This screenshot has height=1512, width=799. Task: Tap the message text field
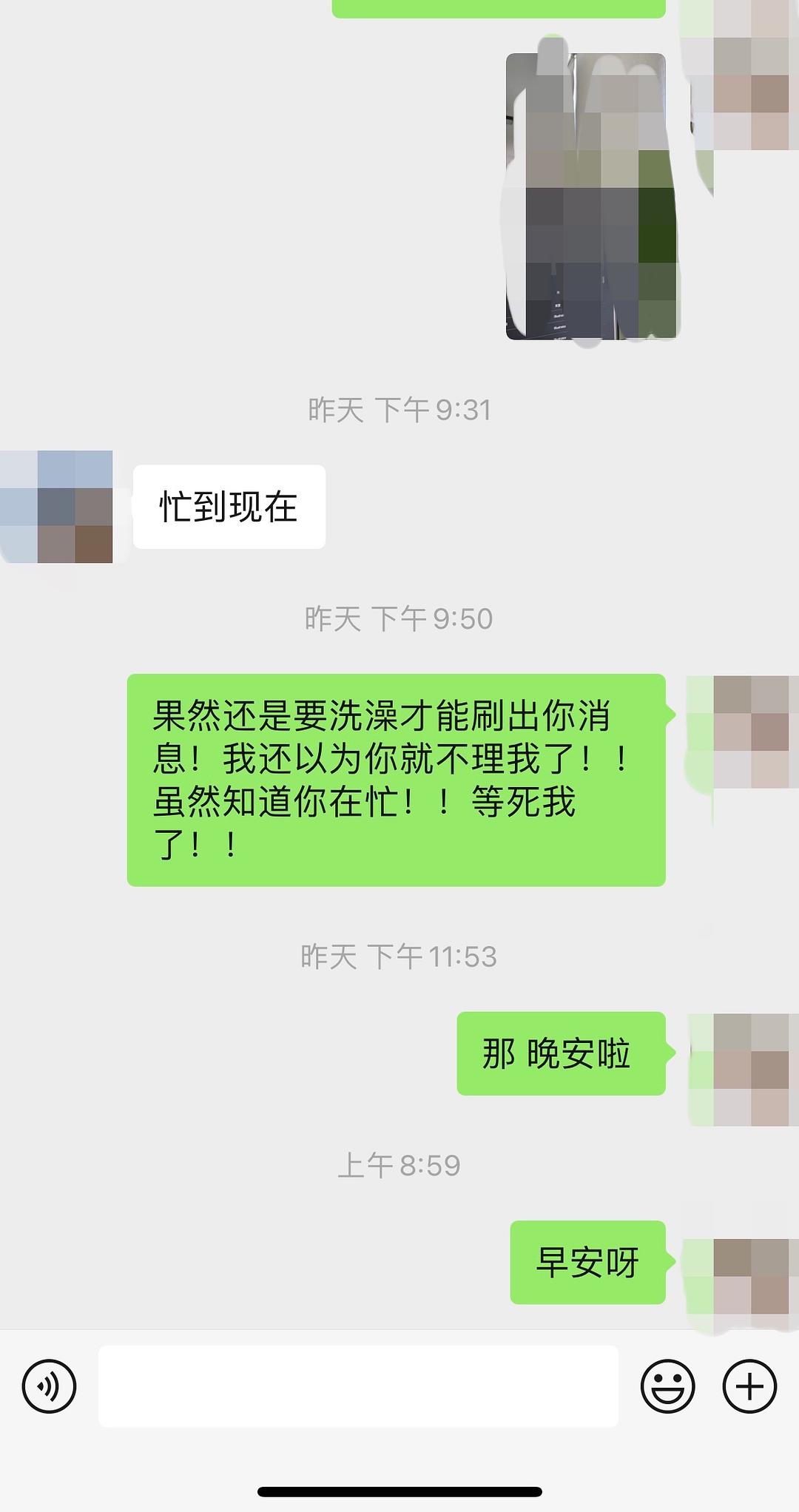358,1386
